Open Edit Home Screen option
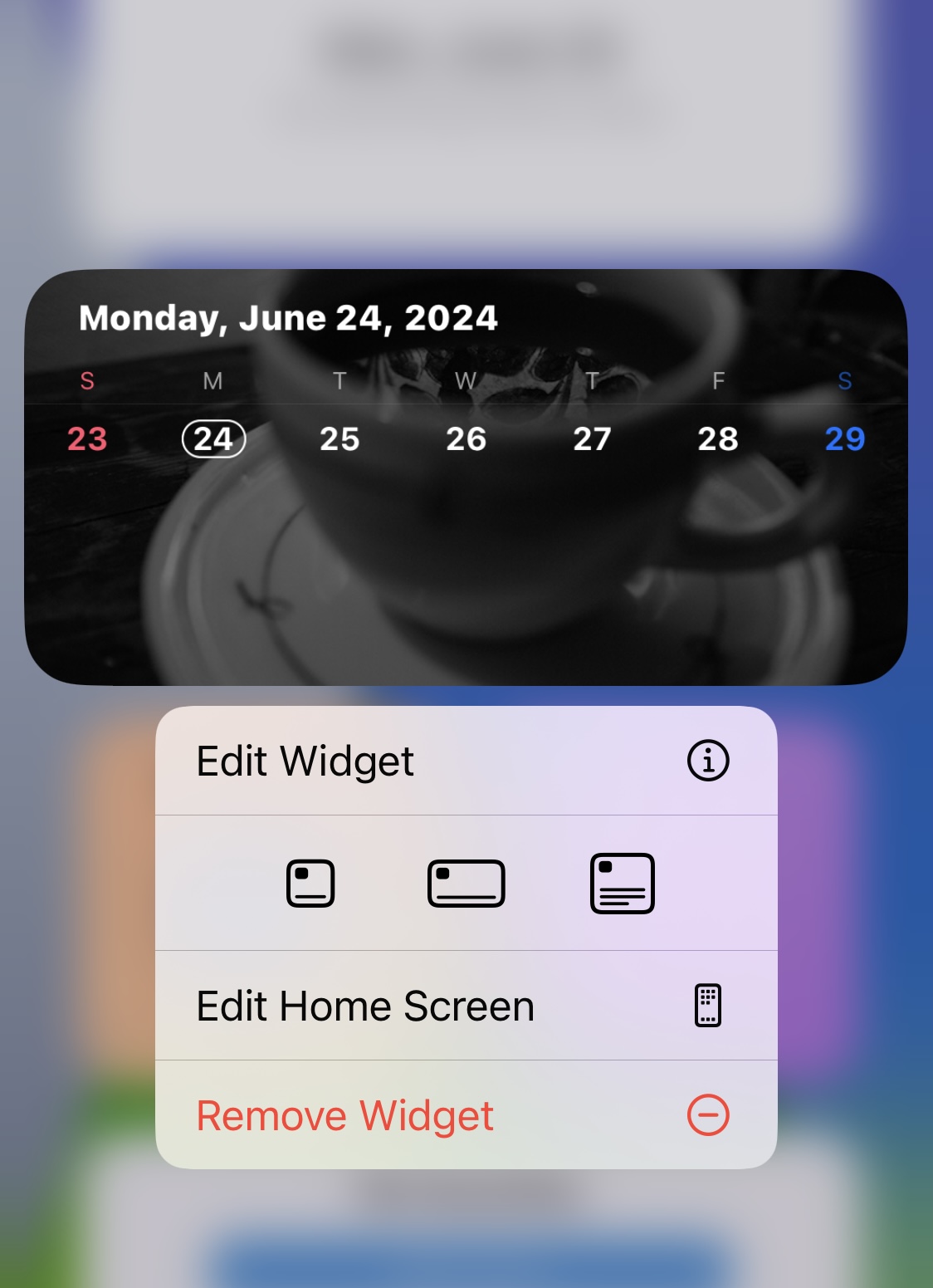Viewport: 933px width, 1288px height. pyautogui.click(x=465, y=1006)
